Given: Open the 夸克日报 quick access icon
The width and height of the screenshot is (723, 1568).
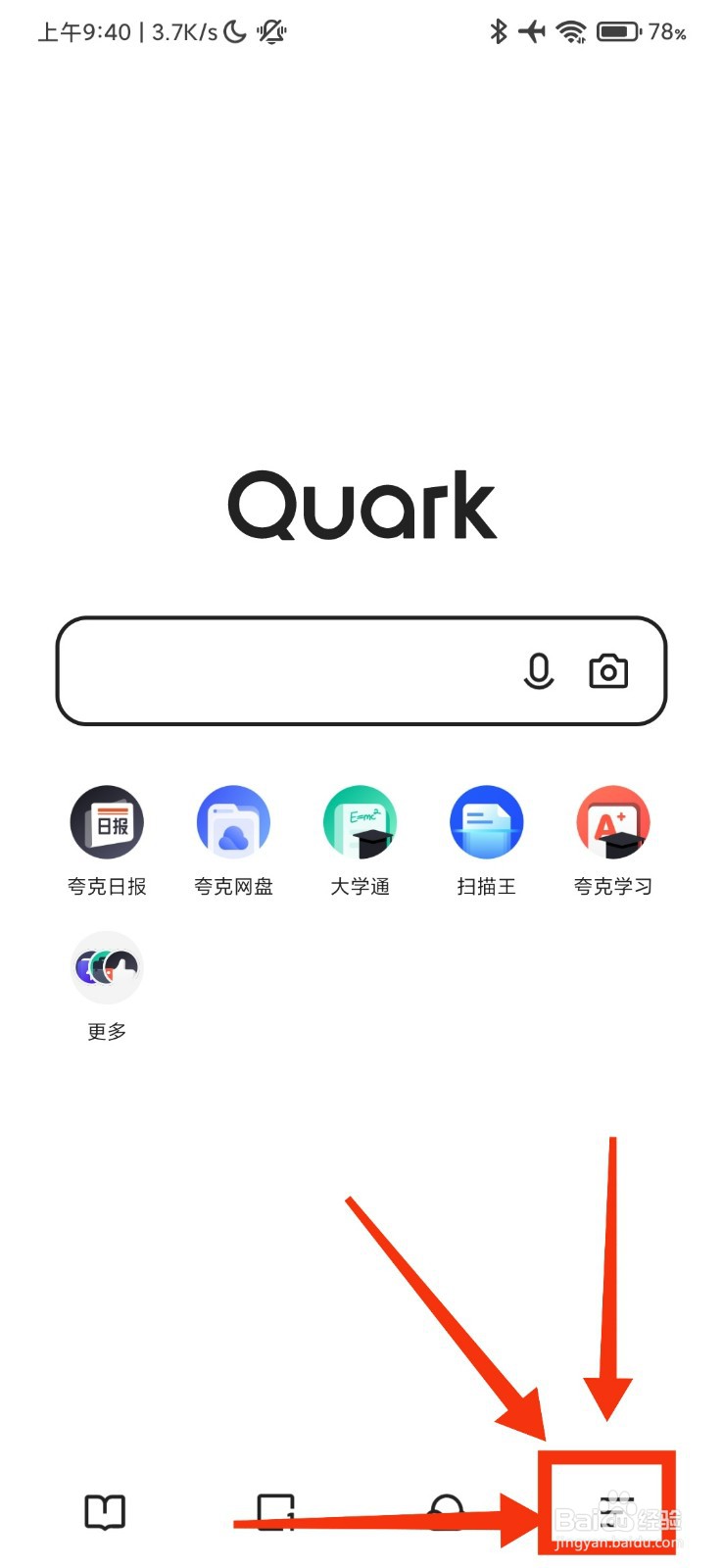Looking at the screenshot, I should (106, 821).
